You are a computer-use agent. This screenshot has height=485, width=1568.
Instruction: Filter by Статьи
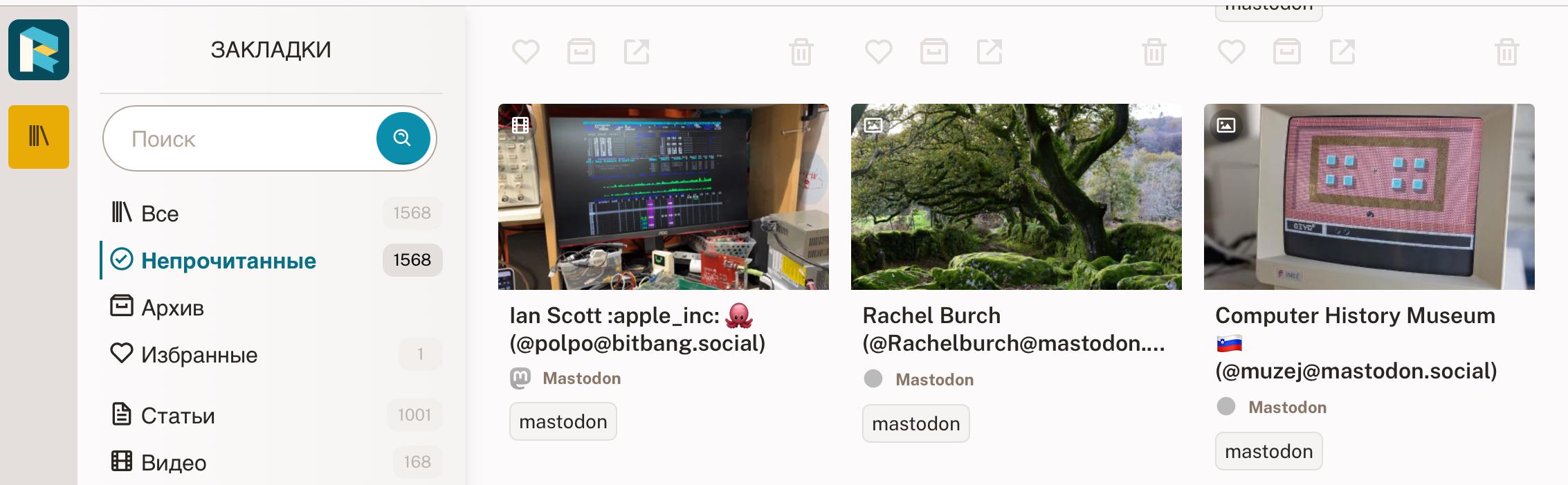(x=178, y=415)
